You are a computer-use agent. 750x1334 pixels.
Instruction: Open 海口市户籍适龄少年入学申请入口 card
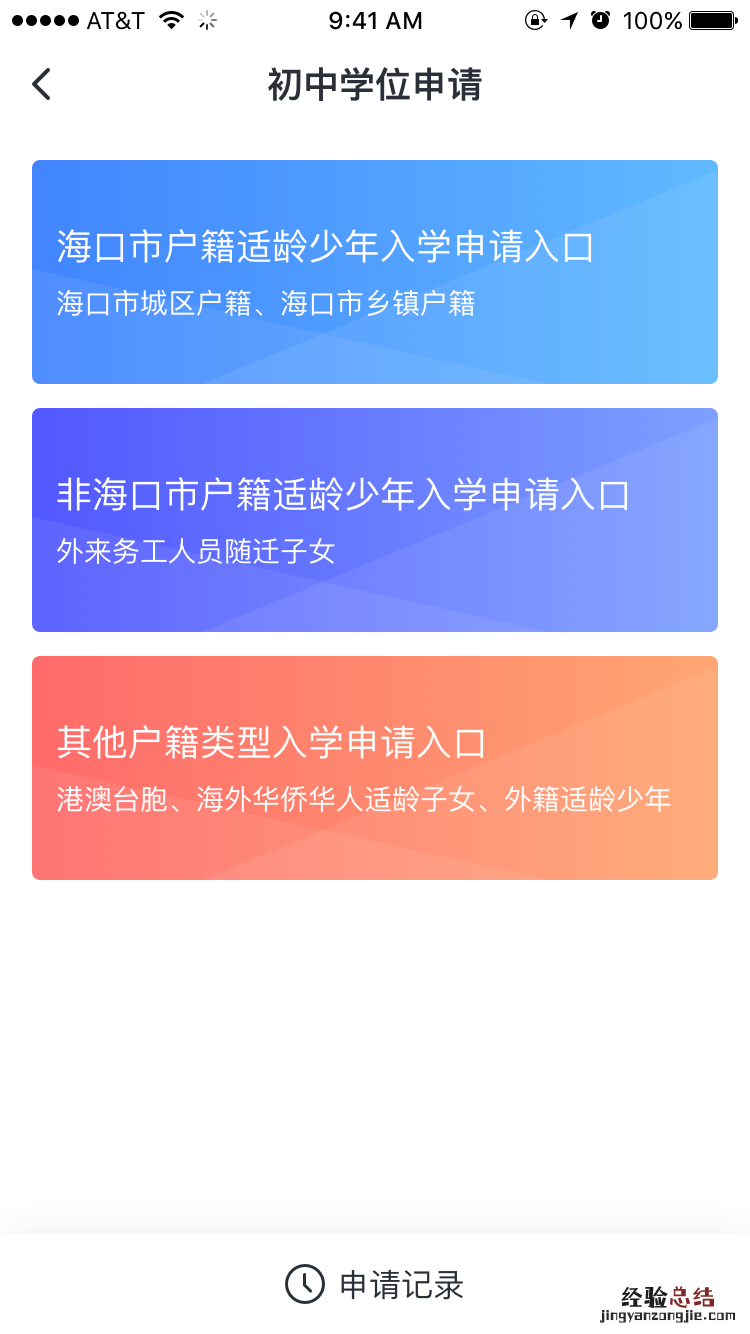tap(375, 272)
